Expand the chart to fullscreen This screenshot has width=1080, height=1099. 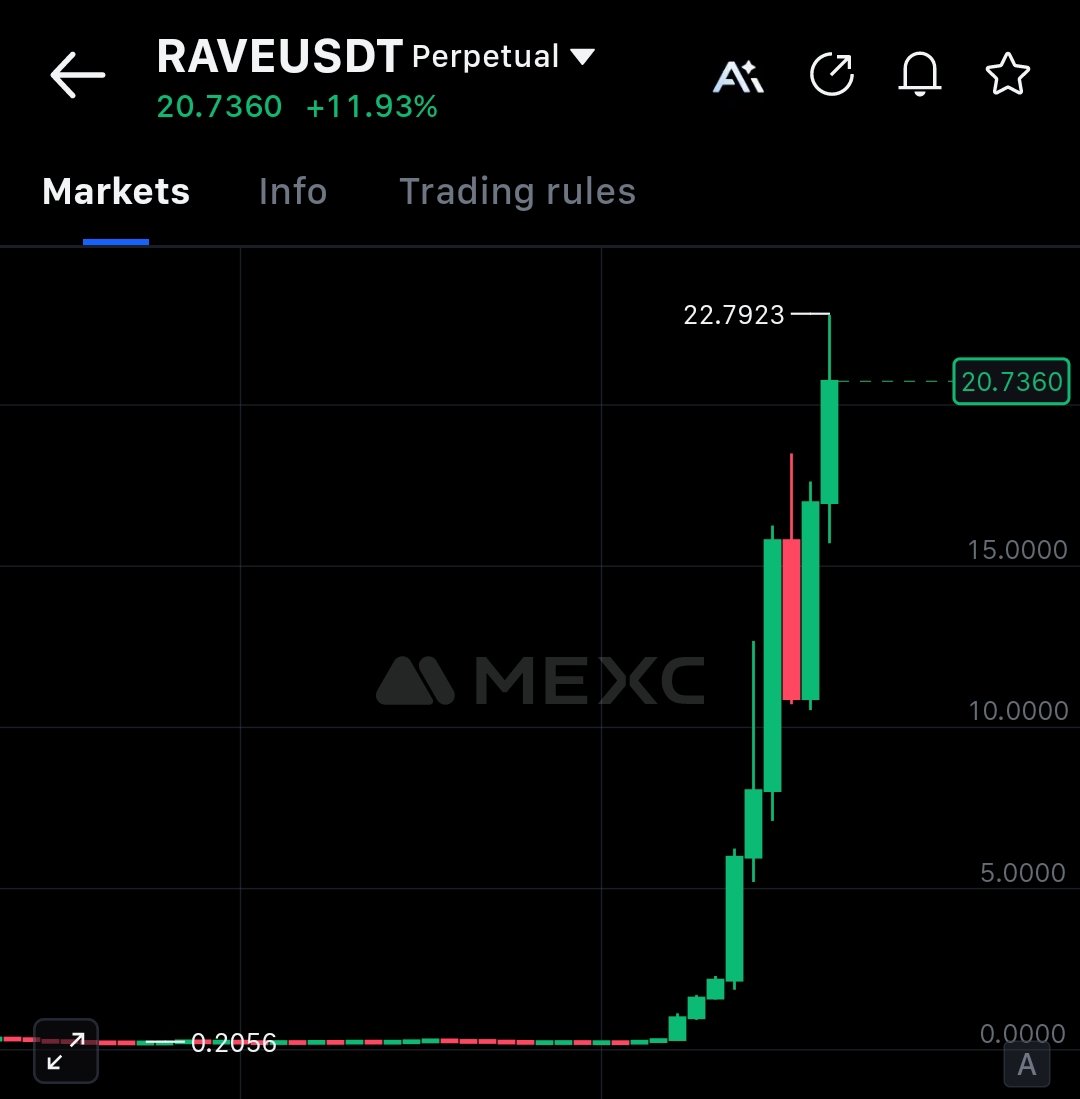tap(66, 1050)
